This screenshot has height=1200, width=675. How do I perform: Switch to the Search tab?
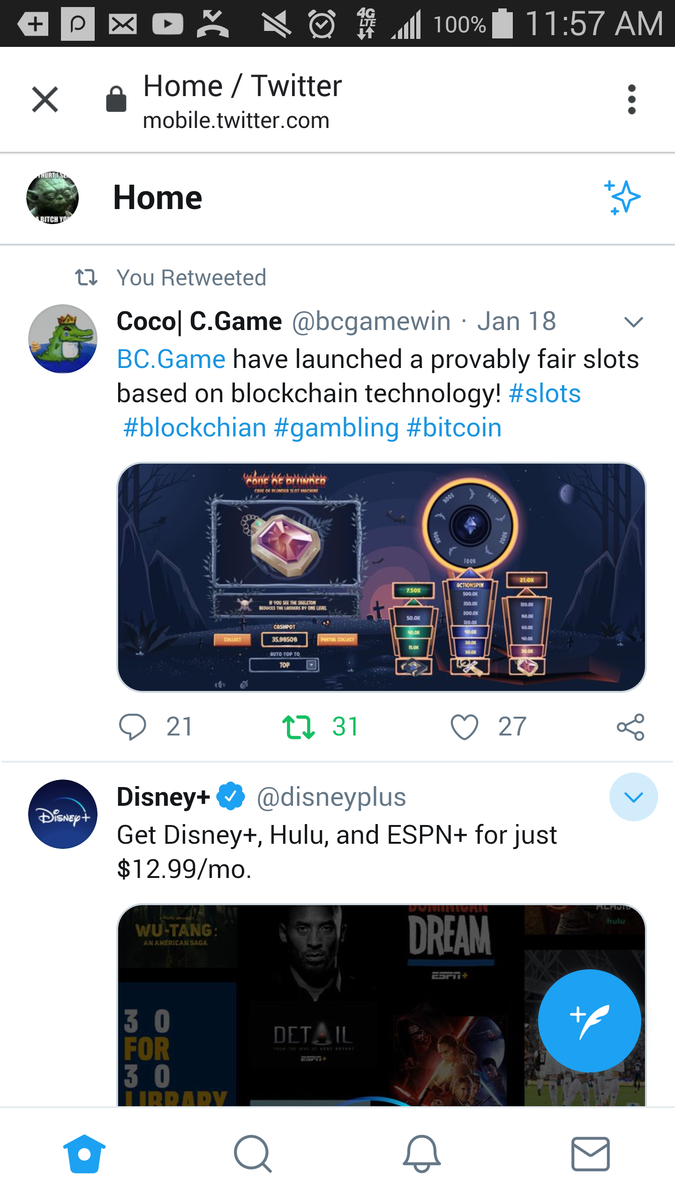coord(253,1154)
